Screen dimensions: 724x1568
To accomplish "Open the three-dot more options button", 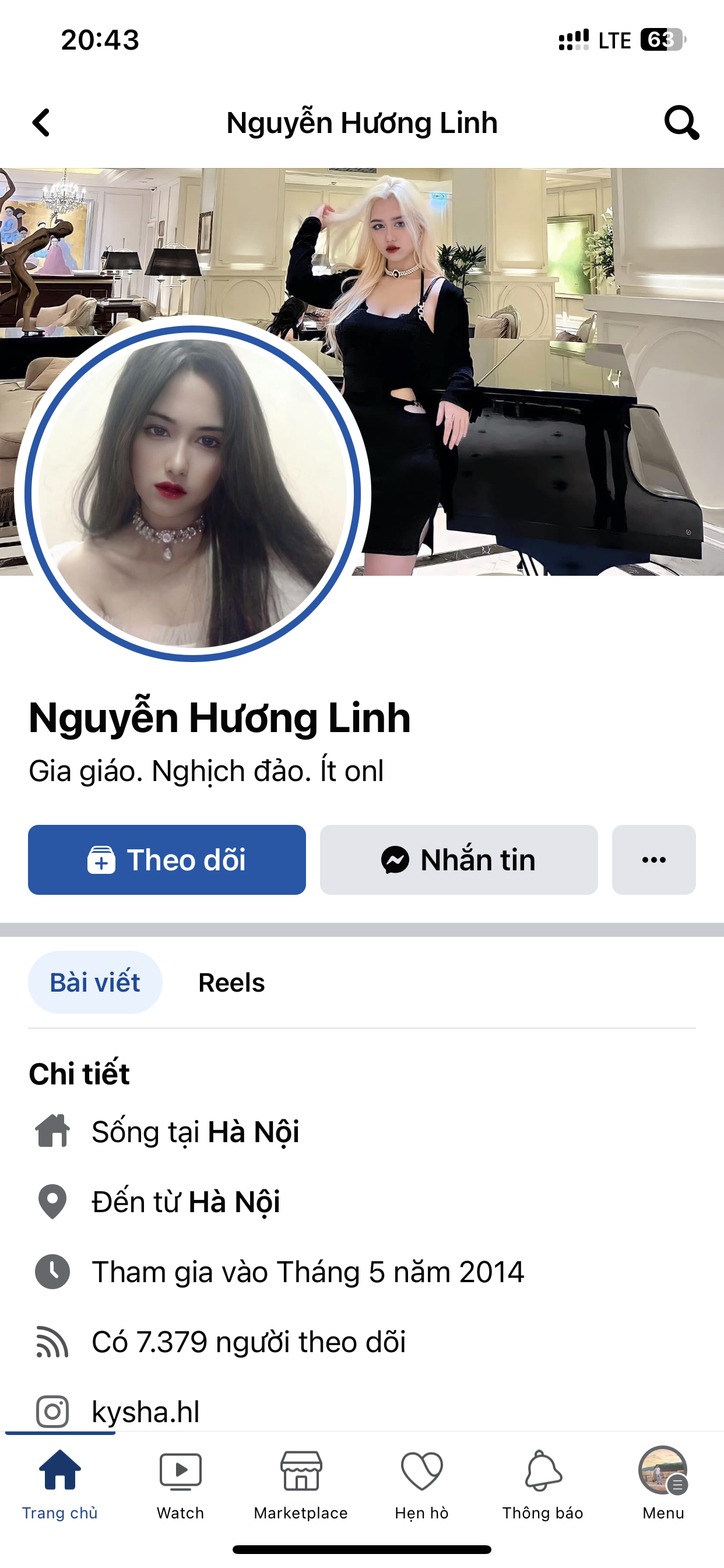I will point(653,859).
